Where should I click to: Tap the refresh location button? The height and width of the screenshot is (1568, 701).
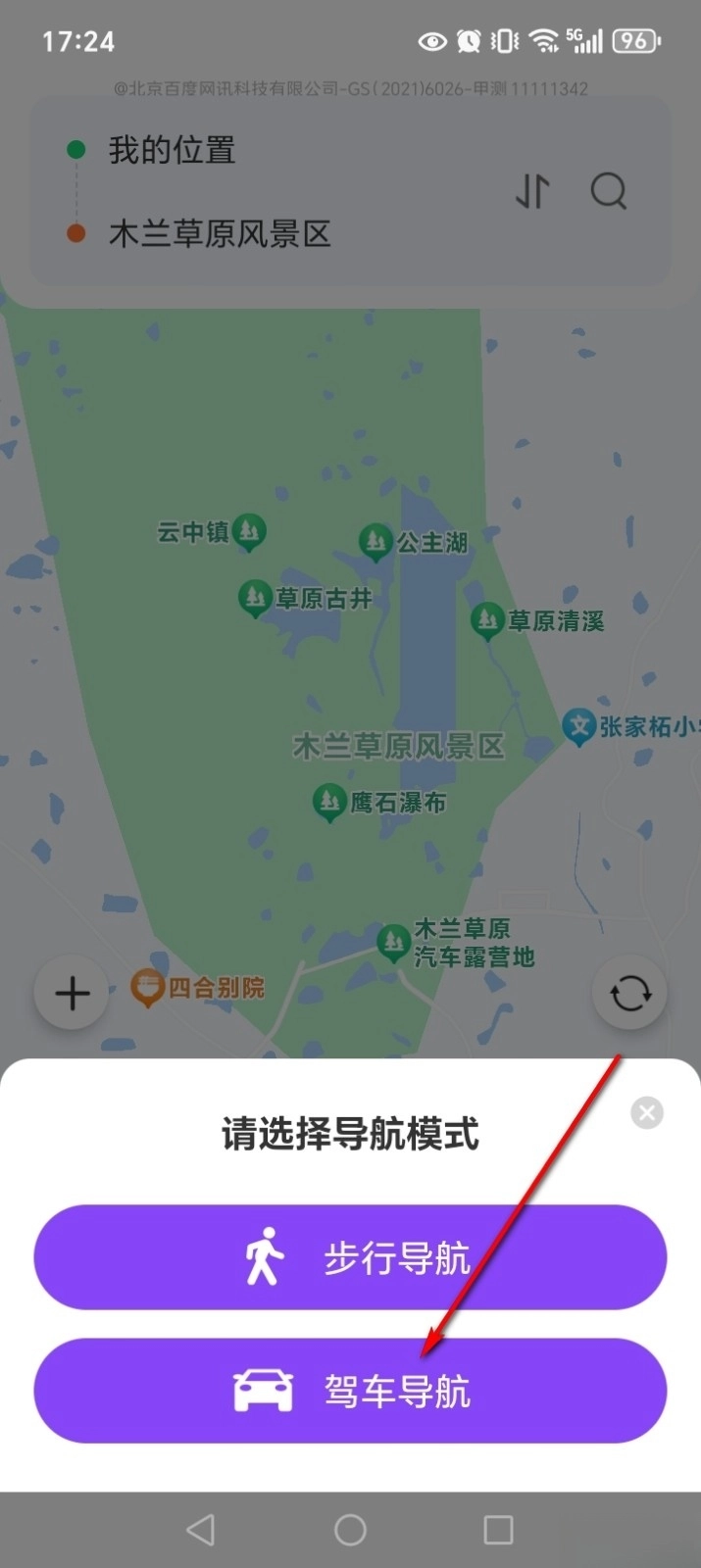[629, 994]
